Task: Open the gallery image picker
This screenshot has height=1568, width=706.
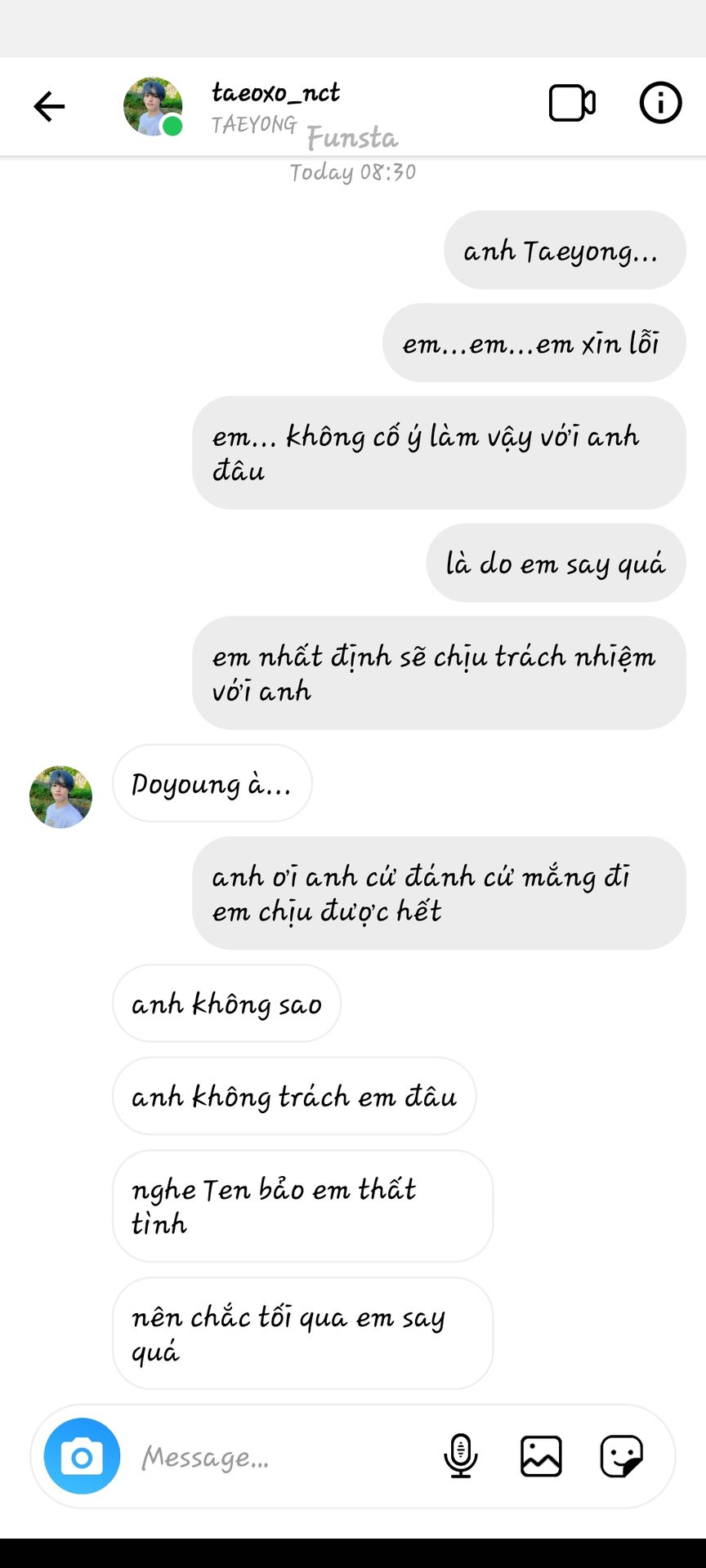Action: pyautogui.click(x=541, y=1456)
